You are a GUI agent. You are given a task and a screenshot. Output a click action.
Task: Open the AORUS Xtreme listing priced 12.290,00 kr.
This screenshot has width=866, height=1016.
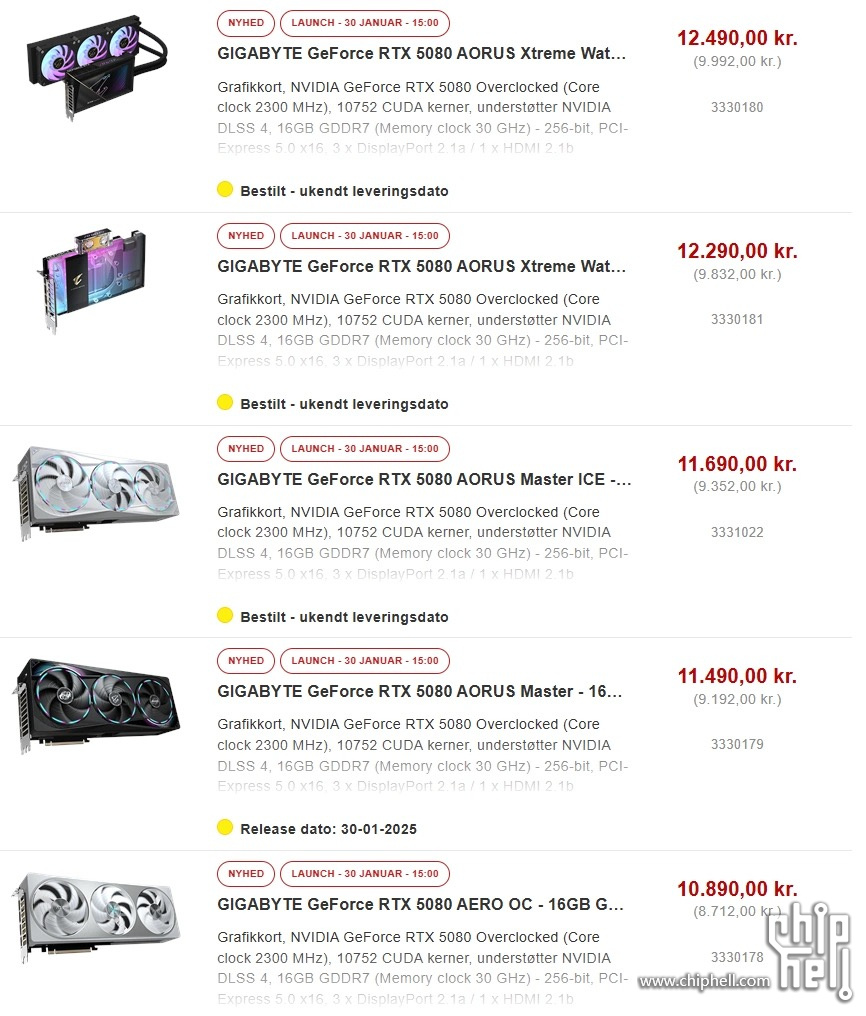[x=421, y=266]
